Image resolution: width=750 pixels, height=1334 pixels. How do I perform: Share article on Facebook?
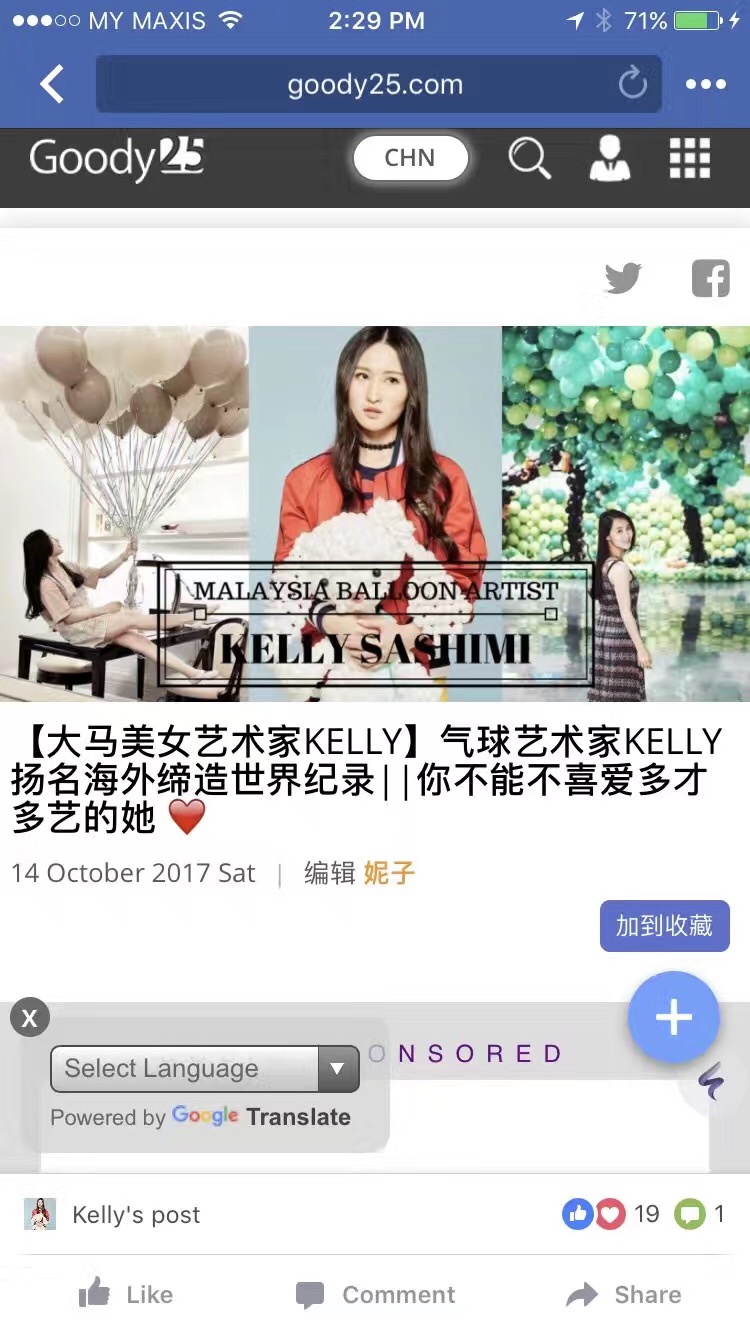(711, 278)
